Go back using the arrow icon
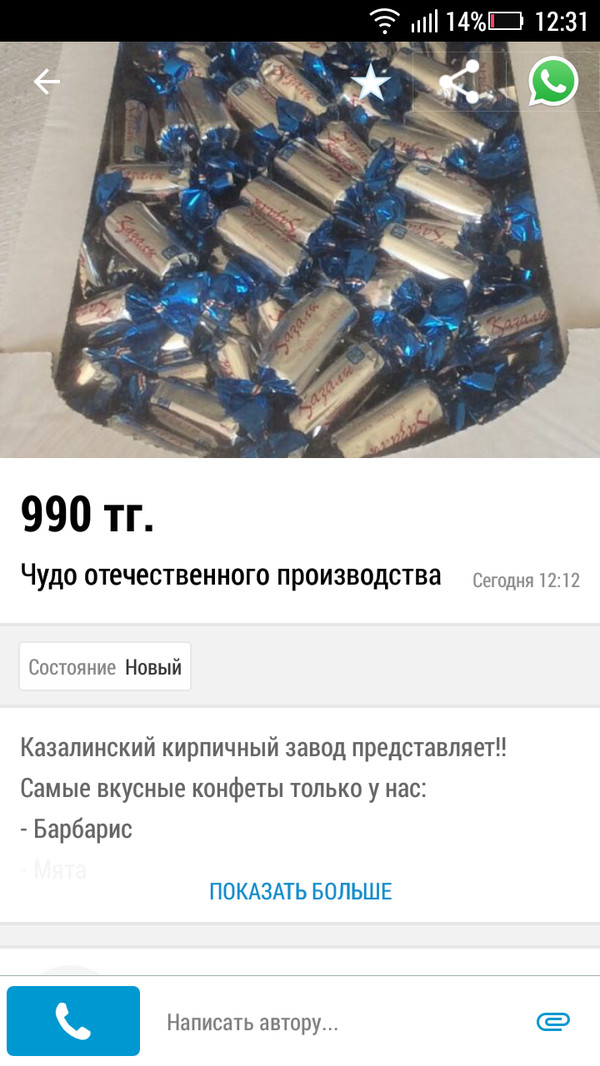The width and height of the screenshot is (600, 1066). tap(47, 82)
